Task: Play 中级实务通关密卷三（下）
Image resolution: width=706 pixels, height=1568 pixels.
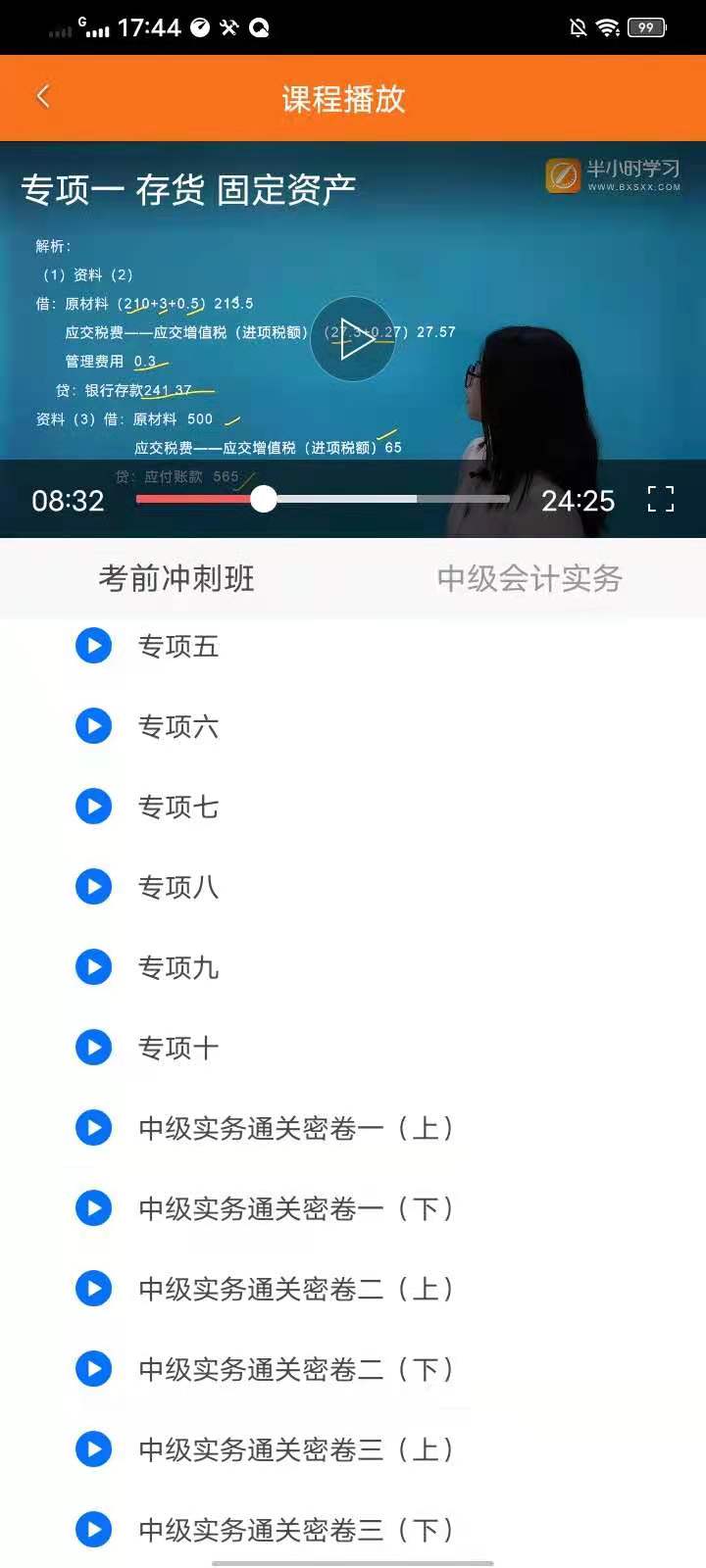Action: coord(294,1531)
